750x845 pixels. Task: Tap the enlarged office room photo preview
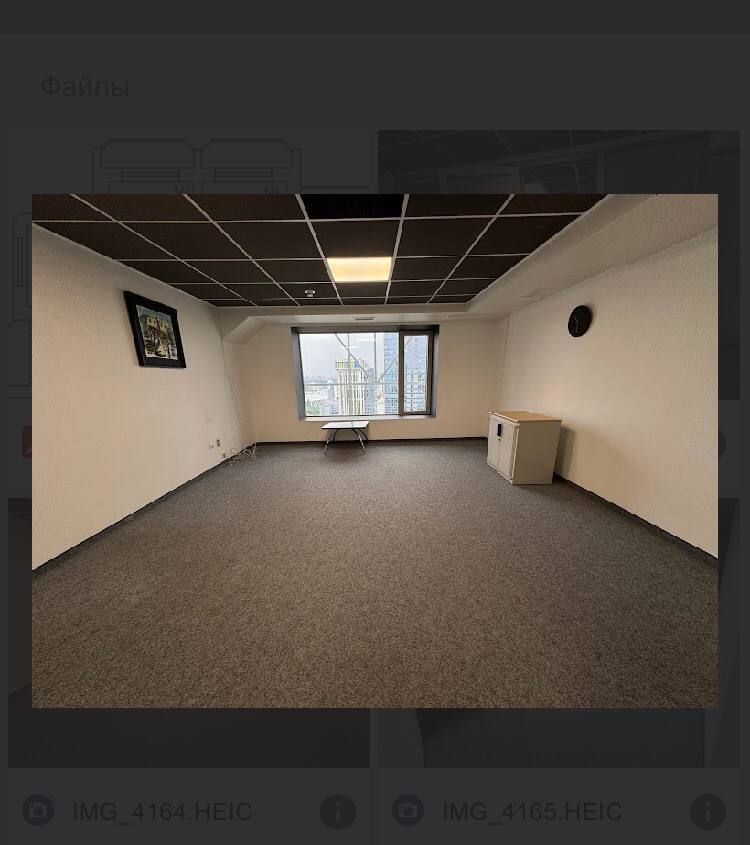tap(375, 450)
